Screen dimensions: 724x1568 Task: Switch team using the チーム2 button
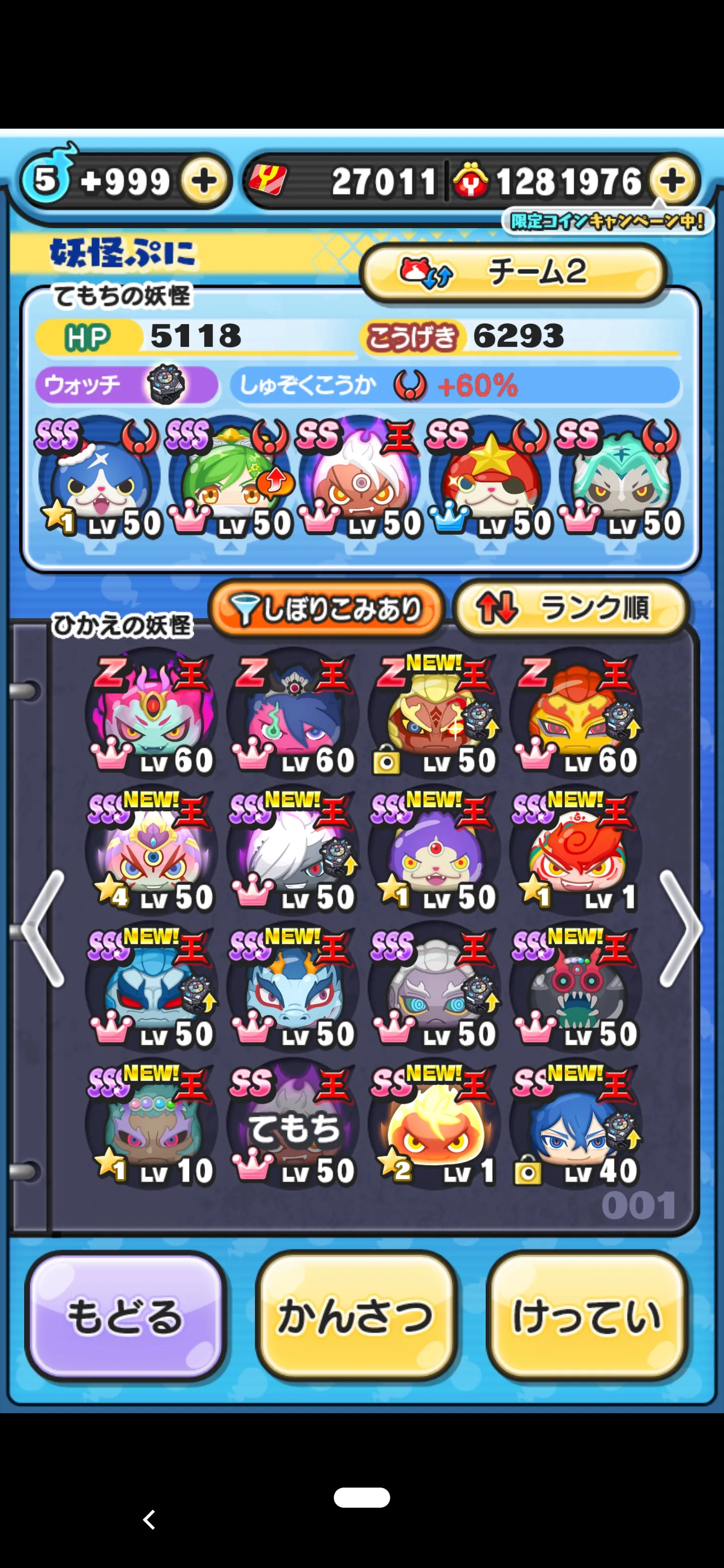513,272
